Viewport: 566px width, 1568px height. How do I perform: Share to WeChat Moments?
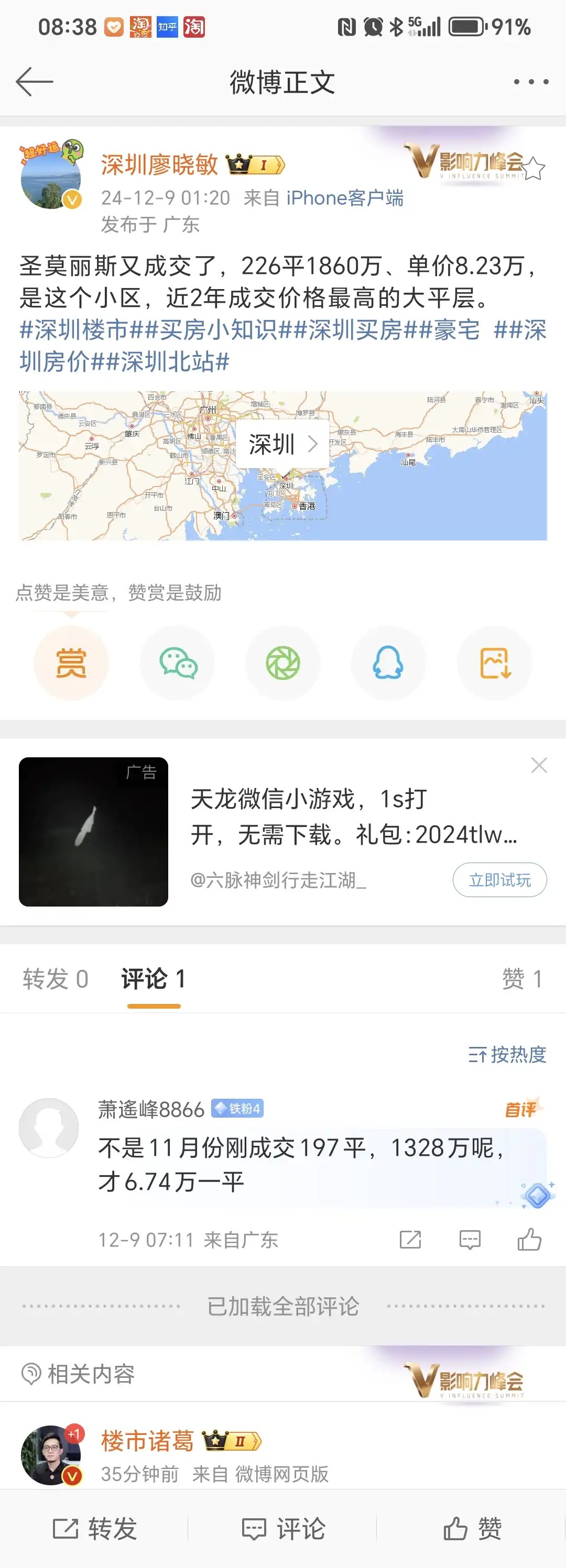click(282, 663)
